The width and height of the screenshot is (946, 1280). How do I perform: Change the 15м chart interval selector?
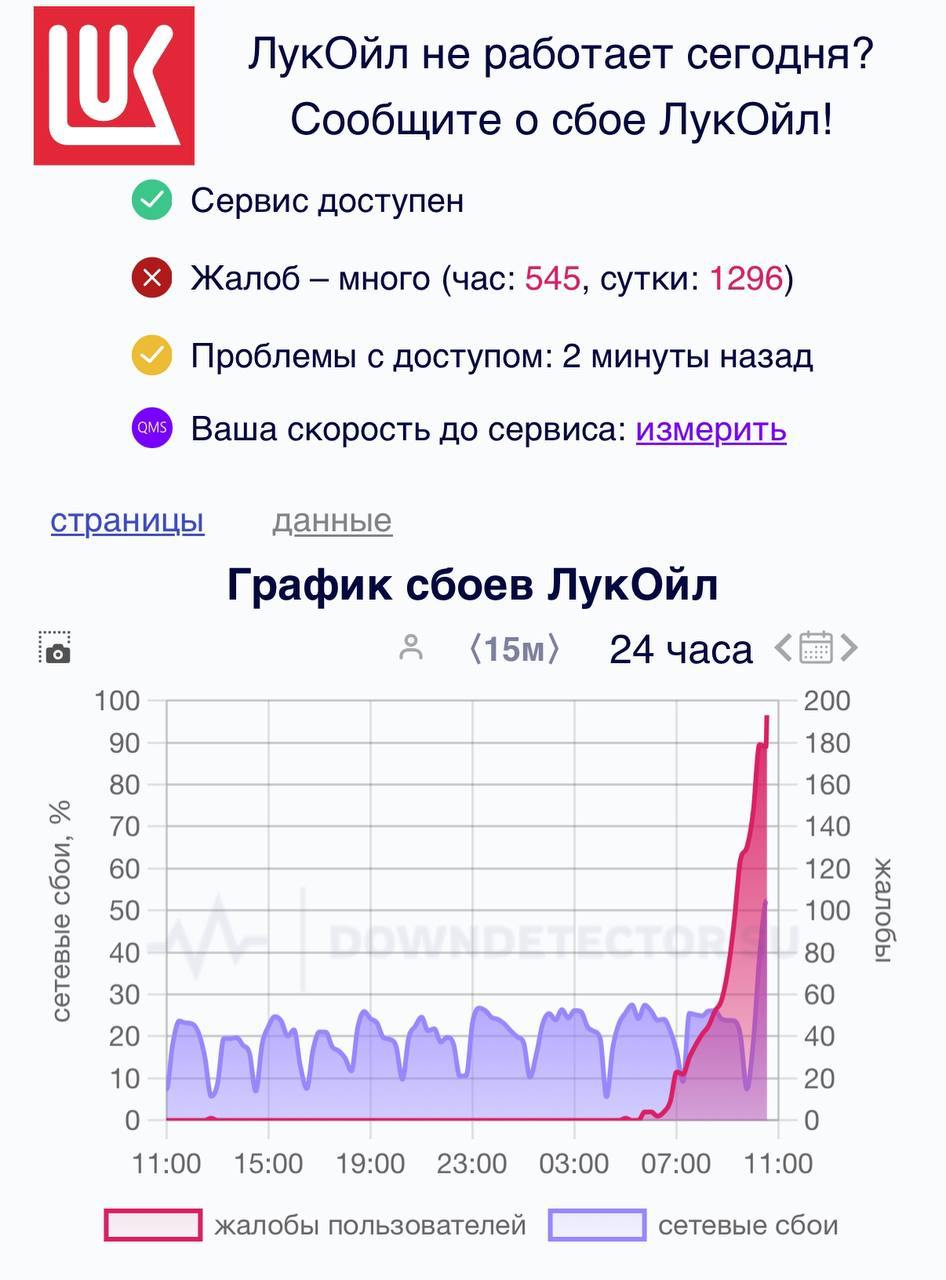tap(514, 649)
